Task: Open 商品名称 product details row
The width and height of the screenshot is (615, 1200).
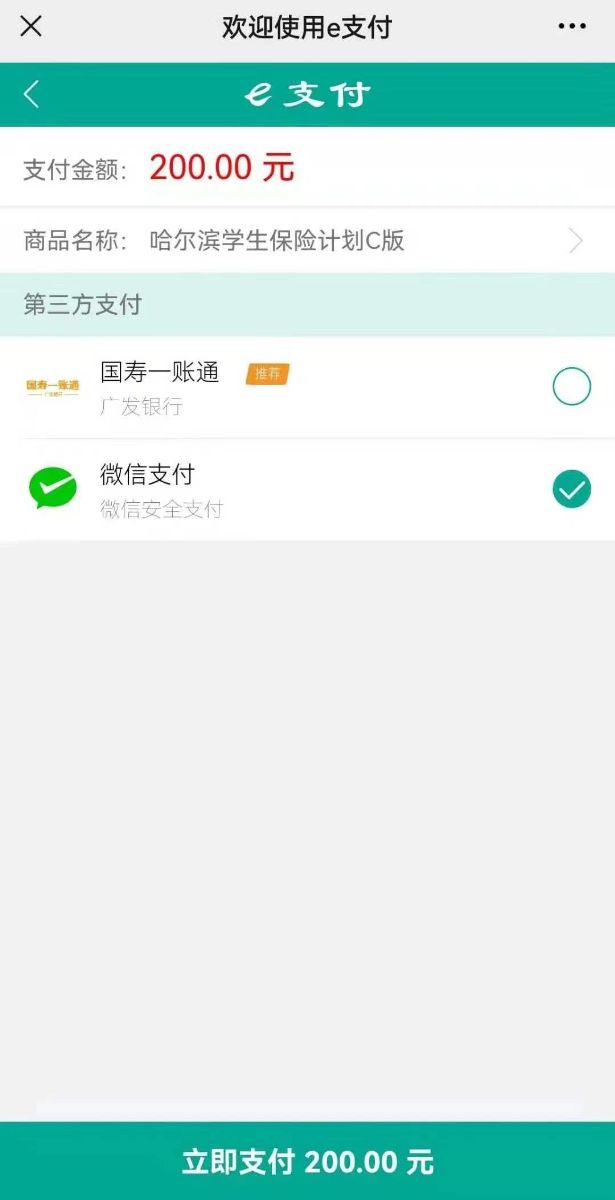Action: [x=307, y=241]
